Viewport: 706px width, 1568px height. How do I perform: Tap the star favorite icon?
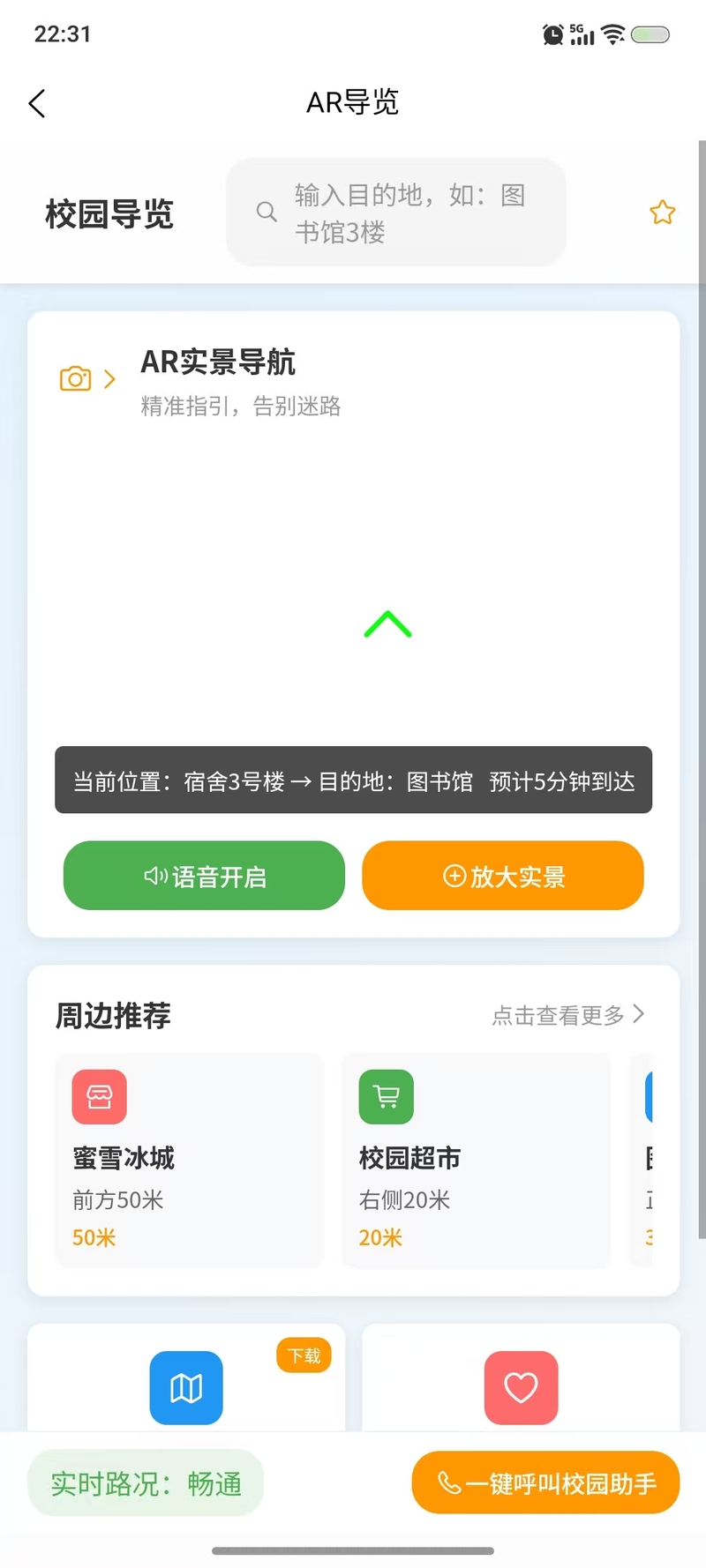click(x=662, y=213)
